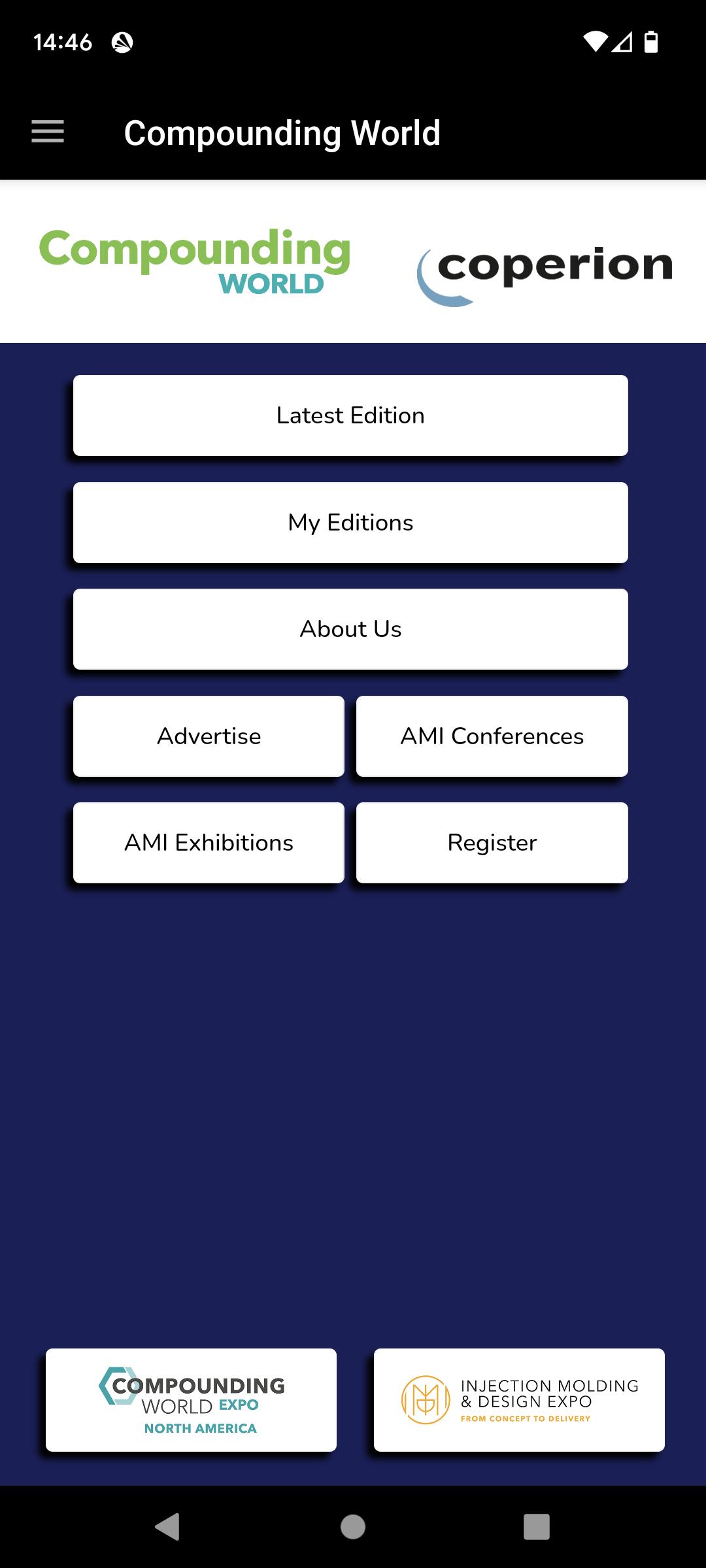Open the Latest Edition
The height and width of the screenshot is (1568, 706).
point(350,416)
